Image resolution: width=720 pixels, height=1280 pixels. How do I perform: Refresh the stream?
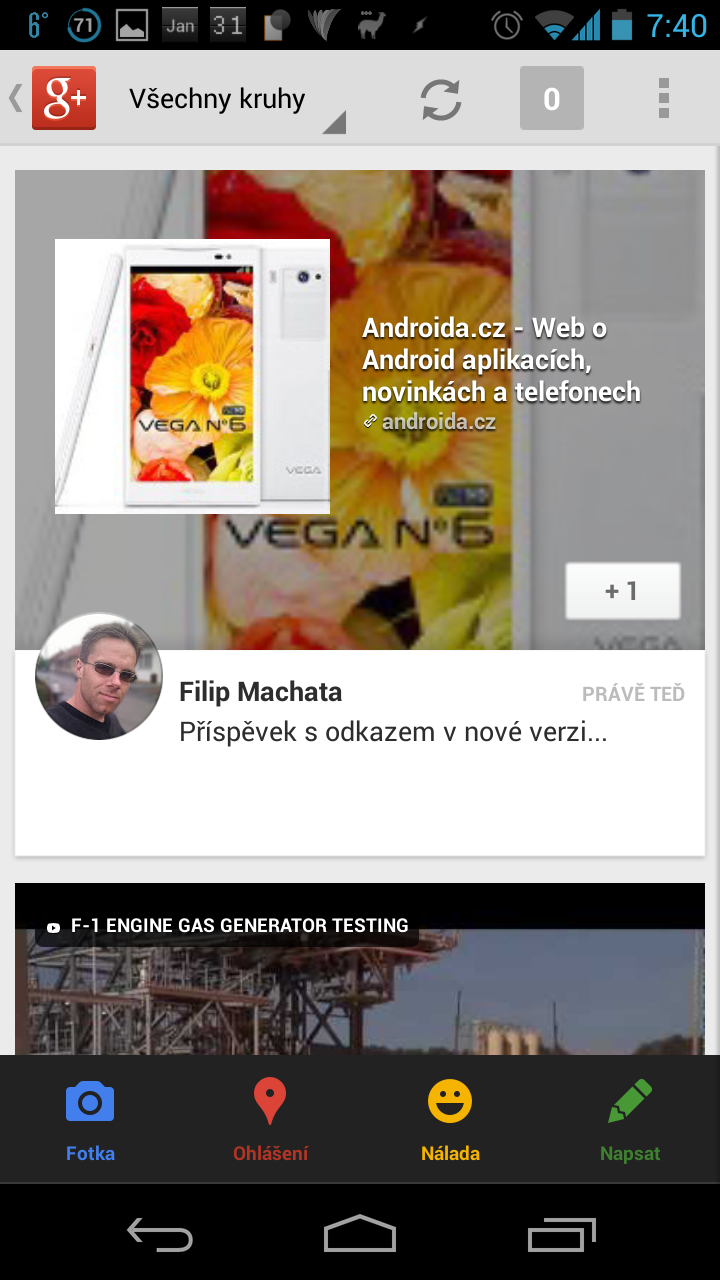[441, 99]
